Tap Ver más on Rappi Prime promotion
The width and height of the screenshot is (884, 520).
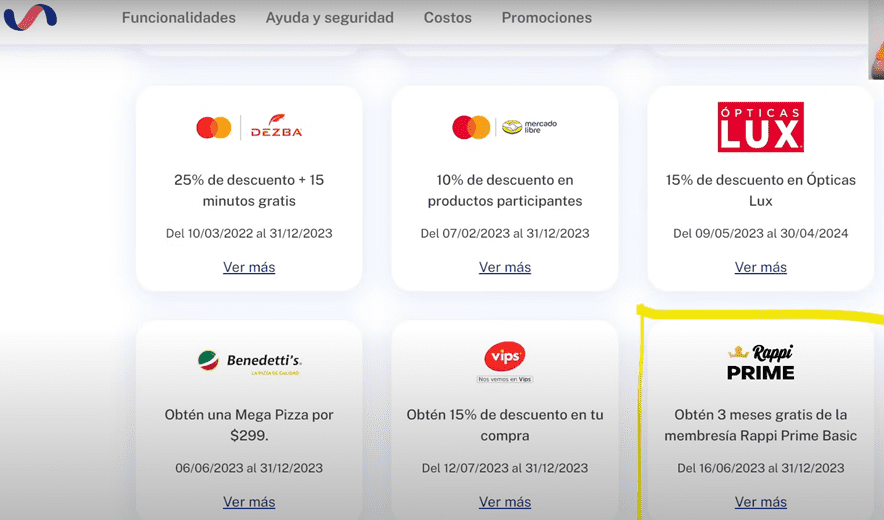tap(761, 502)
